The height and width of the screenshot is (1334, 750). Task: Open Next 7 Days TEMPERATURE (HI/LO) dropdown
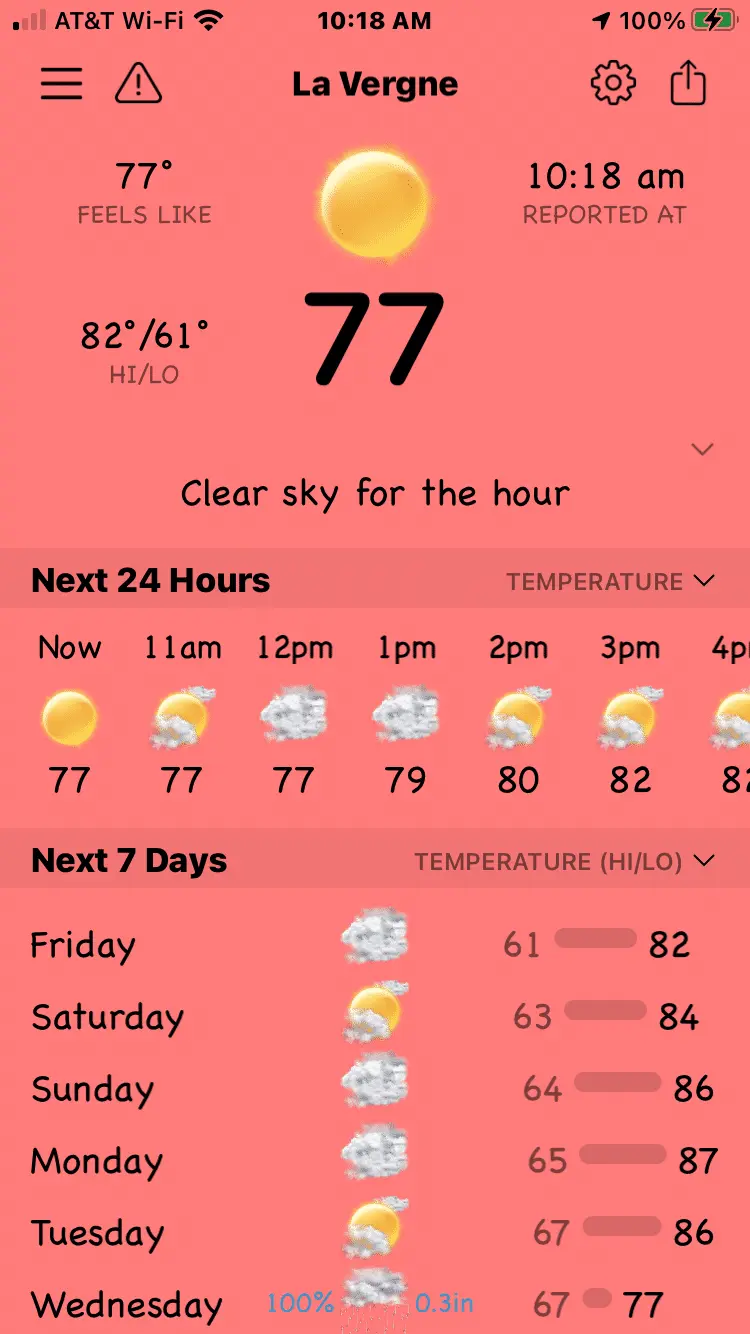(565, 861)
